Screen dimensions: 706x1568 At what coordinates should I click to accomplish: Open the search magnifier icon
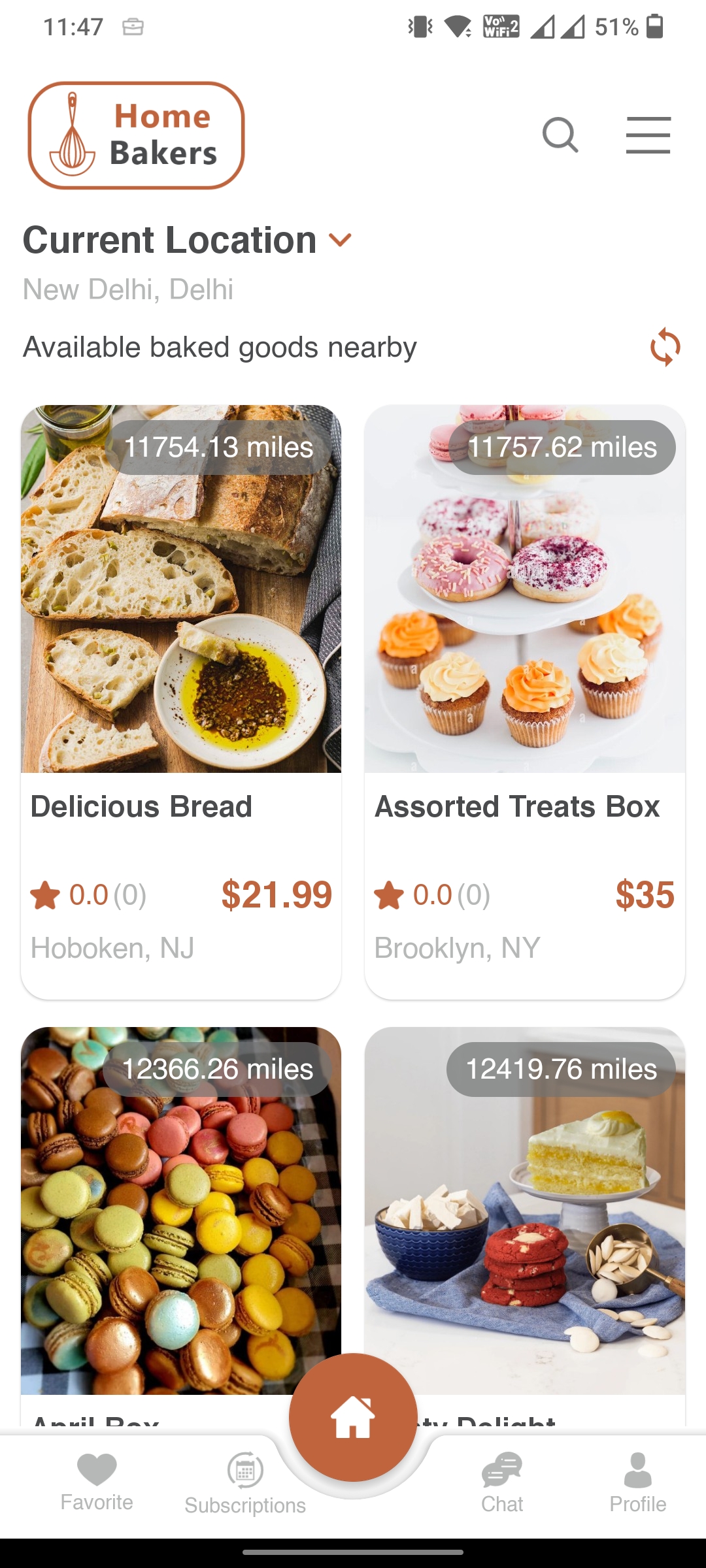click(560, 135)
